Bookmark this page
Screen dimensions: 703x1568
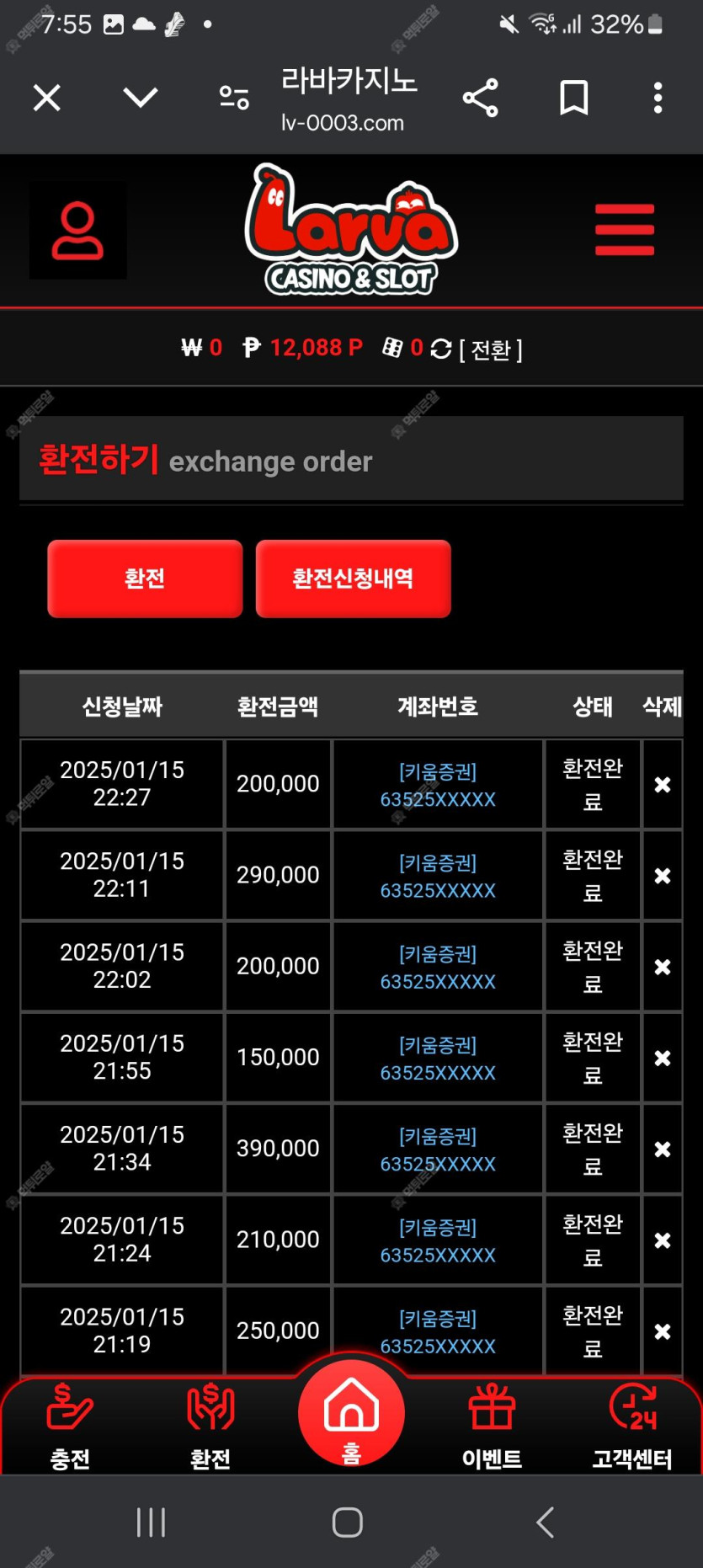pyautogui.click(x=574, y=98)
